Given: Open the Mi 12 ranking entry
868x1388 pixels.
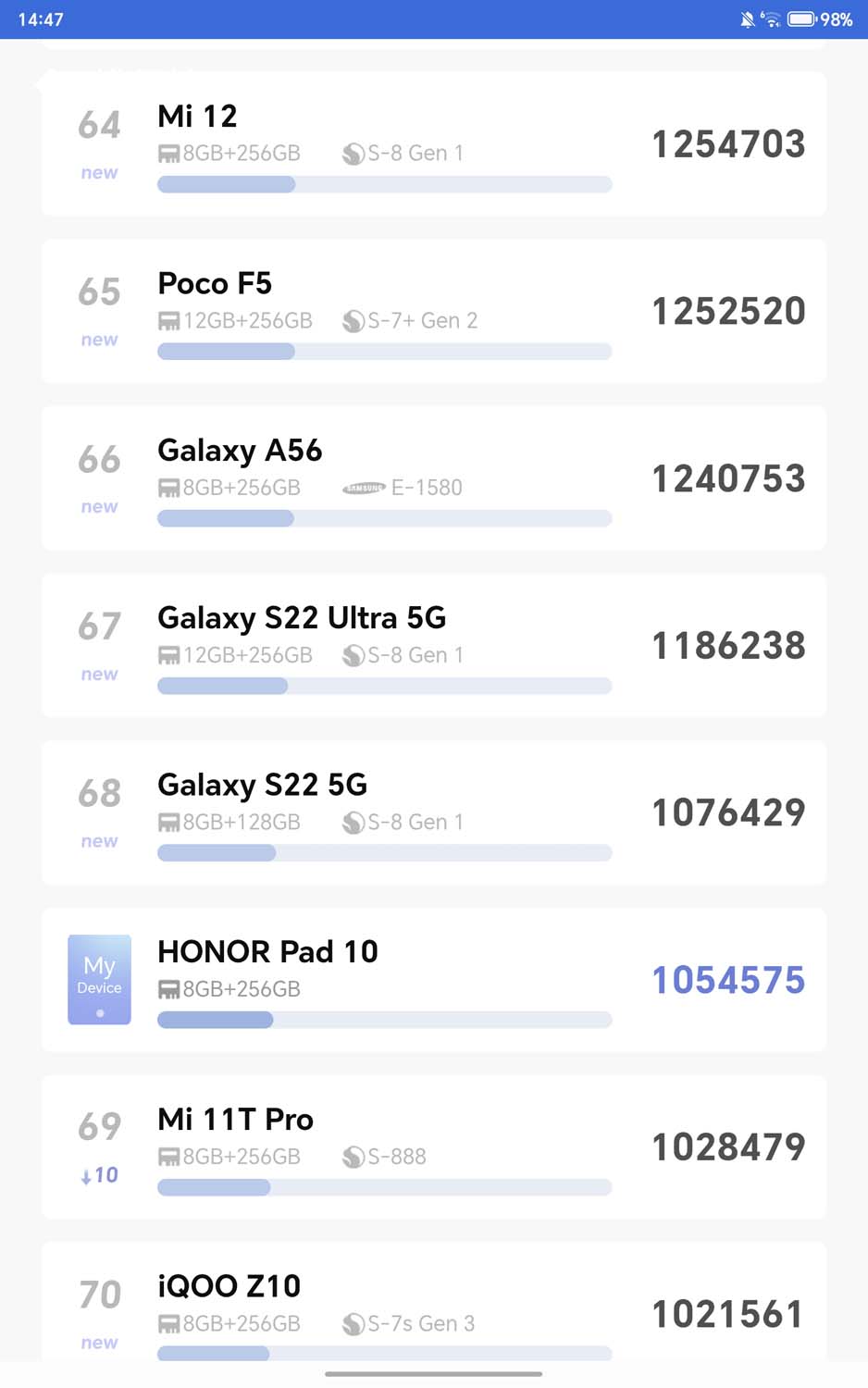Looking at the screenshot, I should pos(433,144).
